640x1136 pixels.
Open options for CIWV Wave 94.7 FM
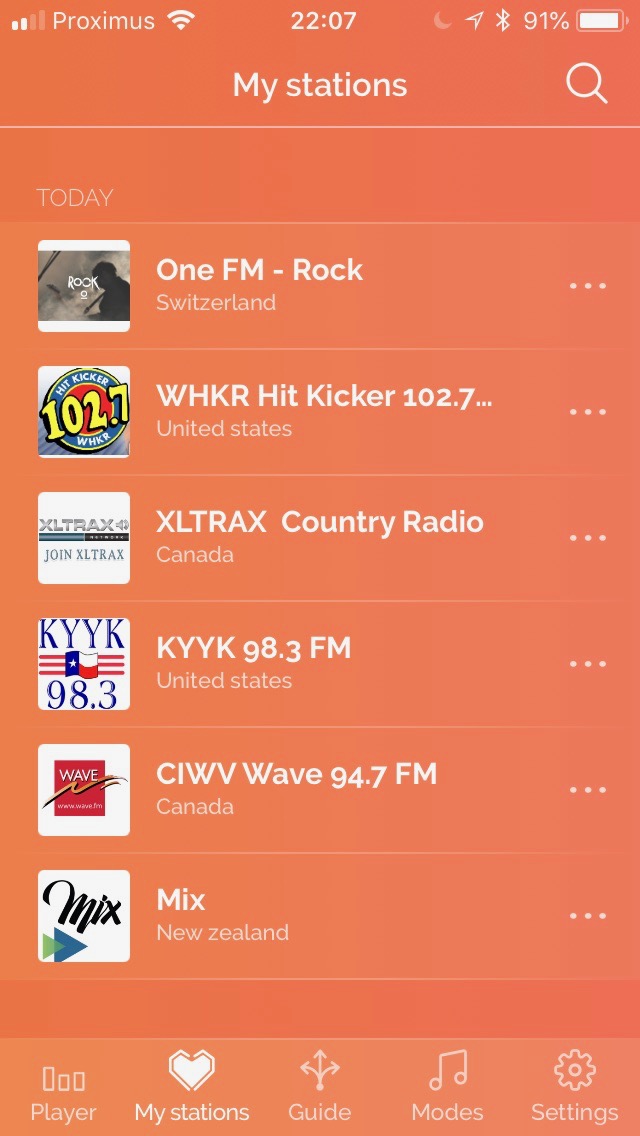pos(588,790)
